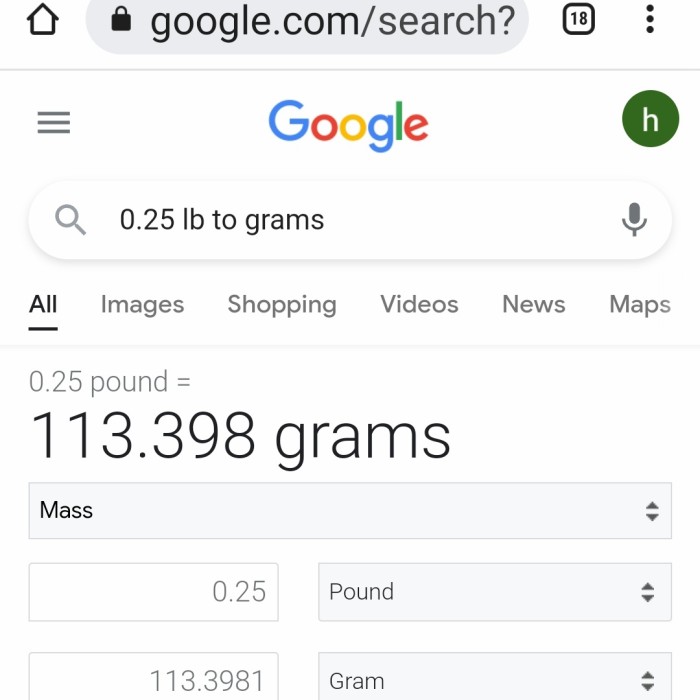Start a voice search with the microphone
This screenshot has width=700, height=700.
click(x=634, y=220)
